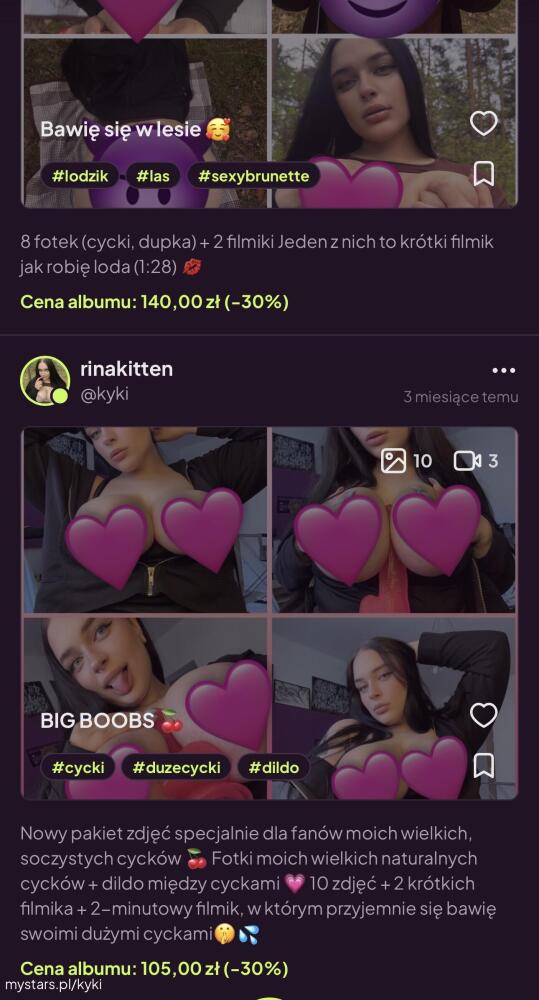Bookmark the BIG BOOBS album
The height and width of the screenshot is (1000, 539).
tap(484, 765)
